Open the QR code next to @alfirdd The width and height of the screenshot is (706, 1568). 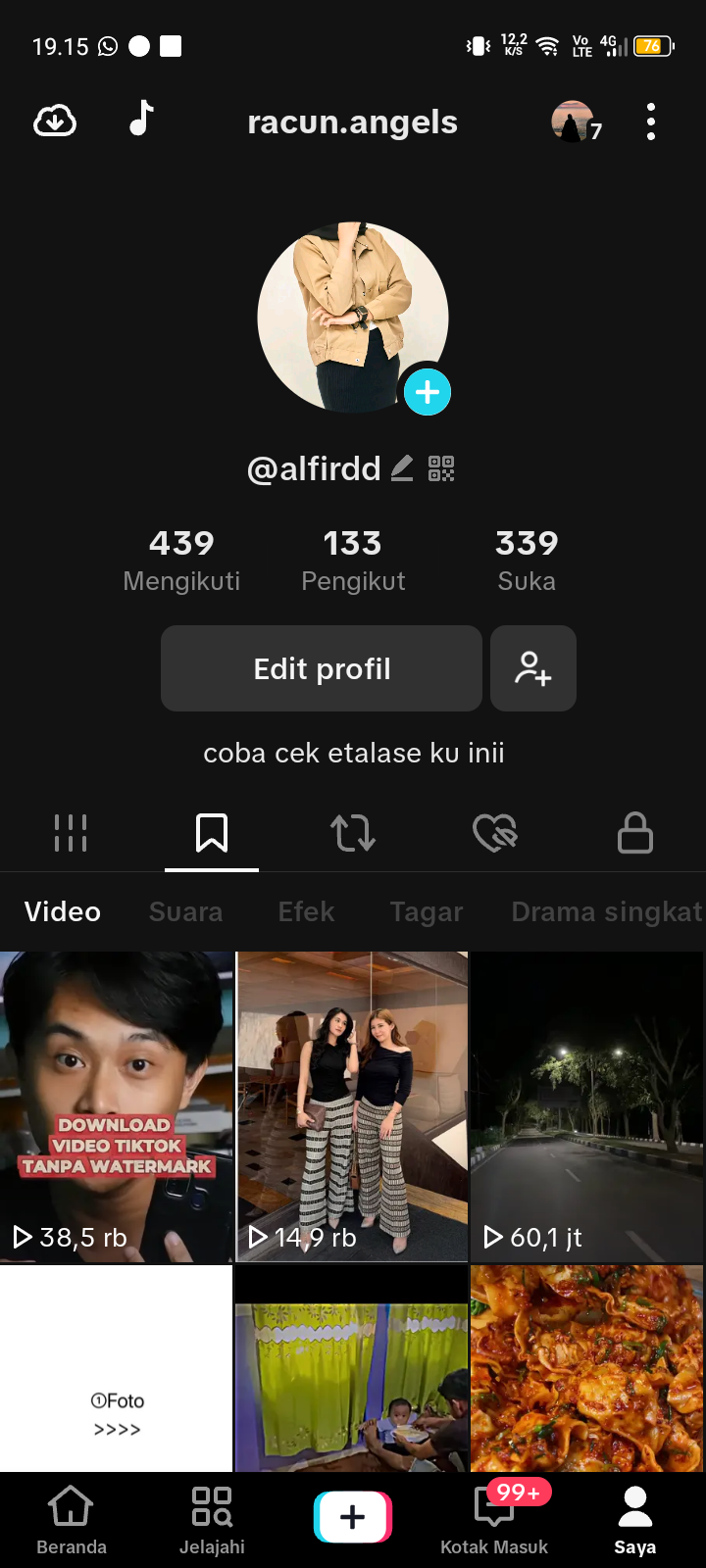(441, 468)
